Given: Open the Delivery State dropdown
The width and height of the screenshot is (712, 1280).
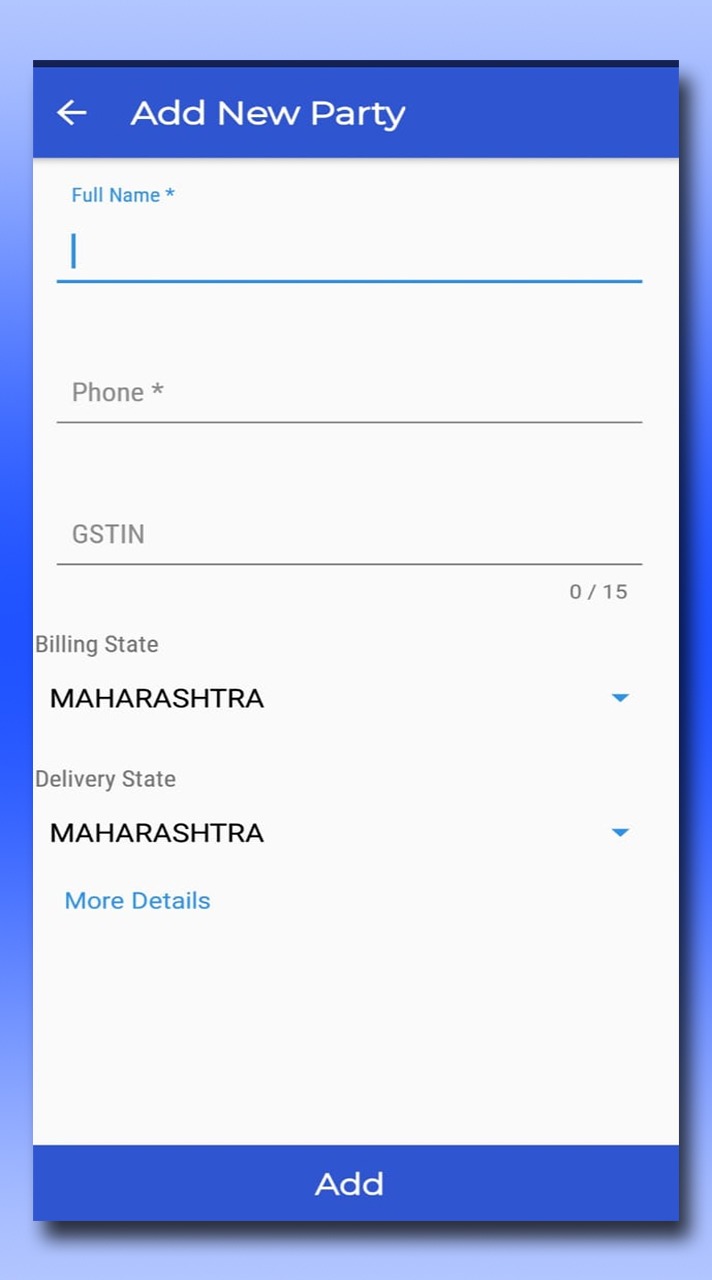Looking at the screenshot, I should [340, 832].
